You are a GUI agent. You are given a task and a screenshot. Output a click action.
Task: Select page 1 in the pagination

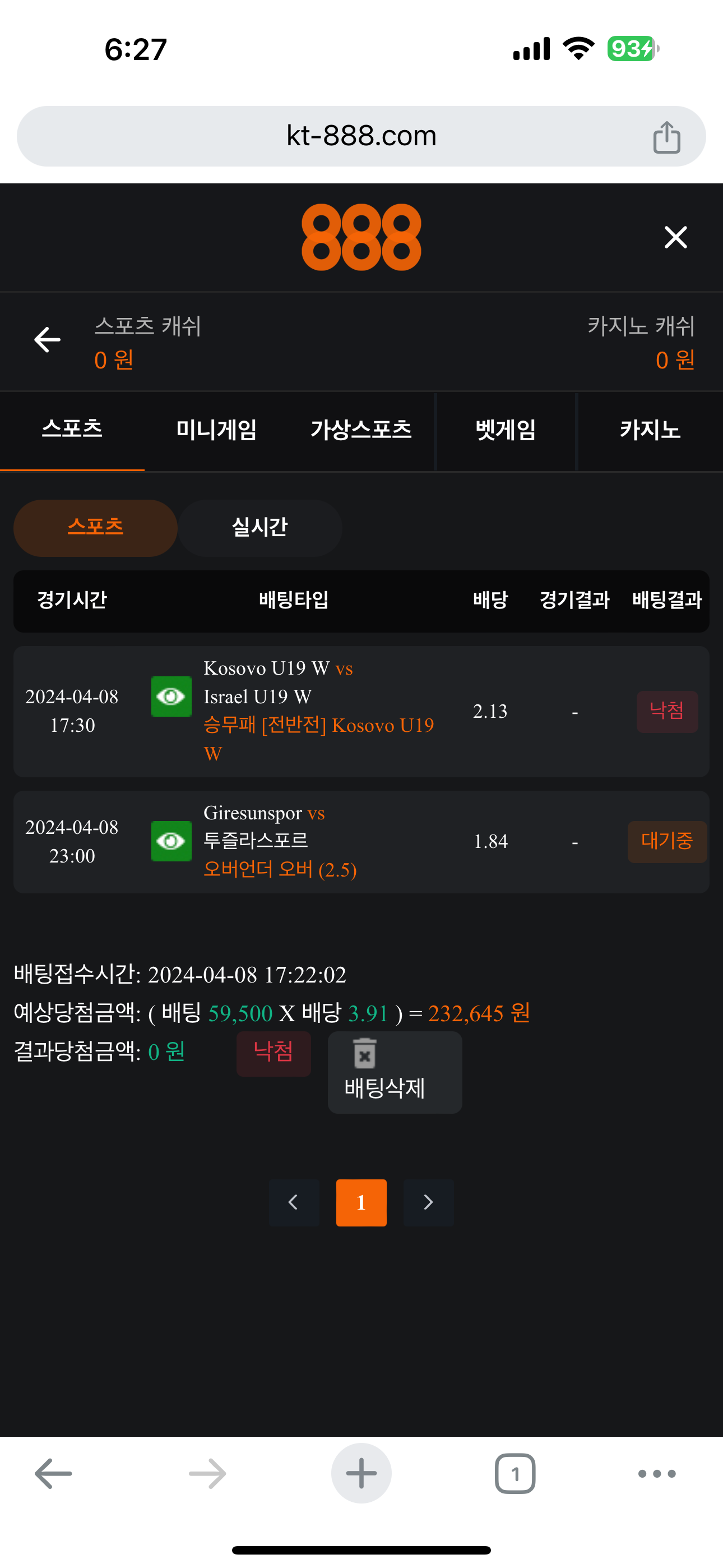pyautogui.click(x=361, y=1202)
